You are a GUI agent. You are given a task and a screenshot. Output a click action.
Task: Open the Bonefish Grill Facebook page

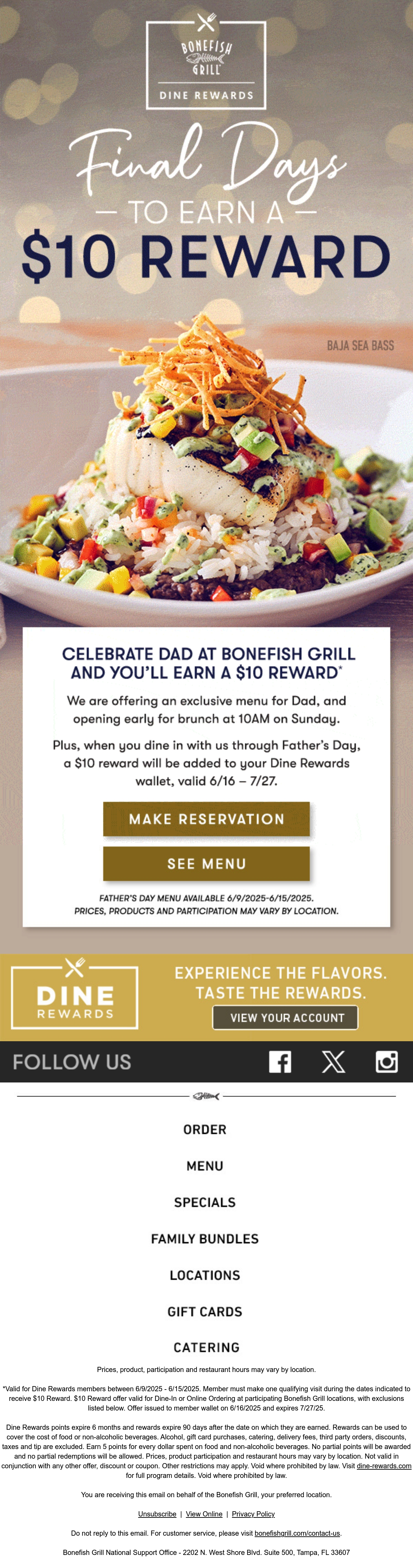280,1061
